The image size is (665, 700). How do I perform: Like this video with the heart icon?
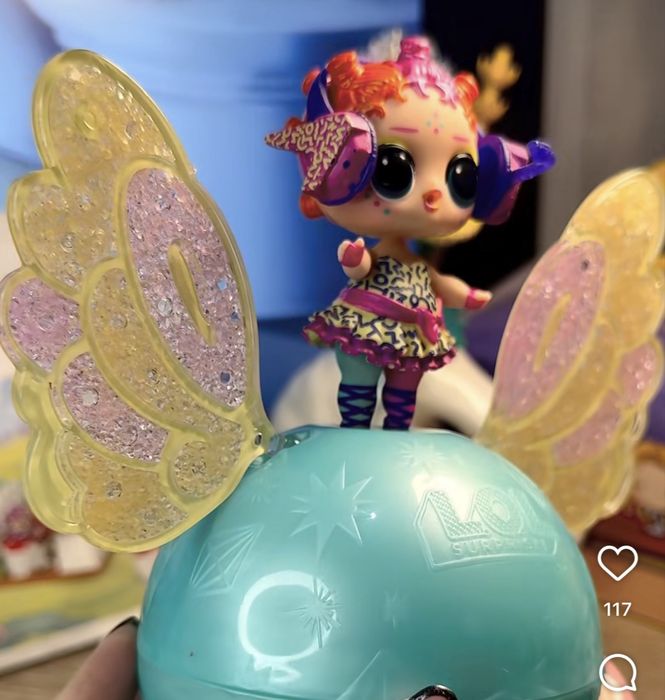coord(617,563)
